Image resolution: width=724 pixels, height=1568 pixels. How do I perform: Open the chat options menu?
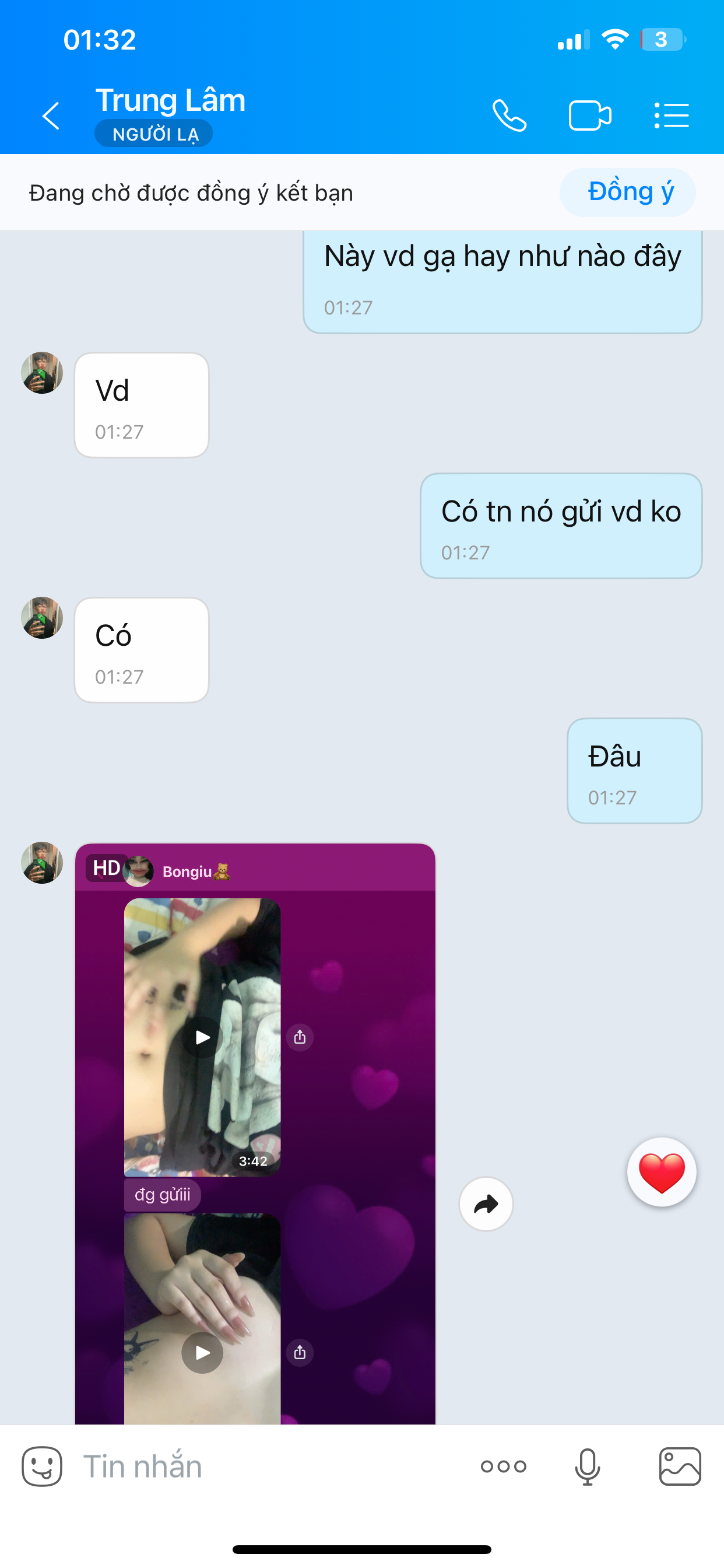click(x=672, y=116)
